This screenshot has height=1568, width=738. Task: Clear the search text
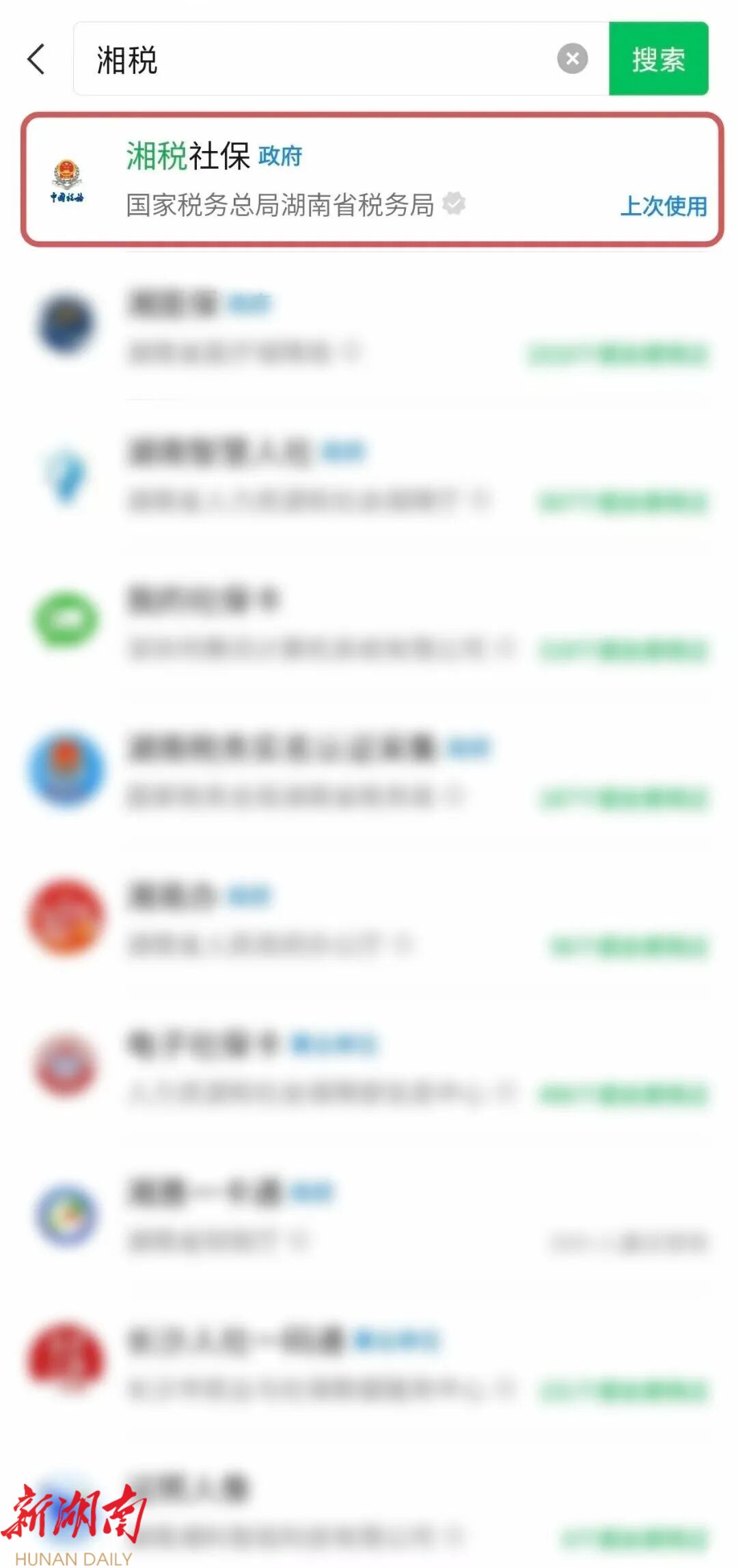pyautogui.click(x=573, y=59)
